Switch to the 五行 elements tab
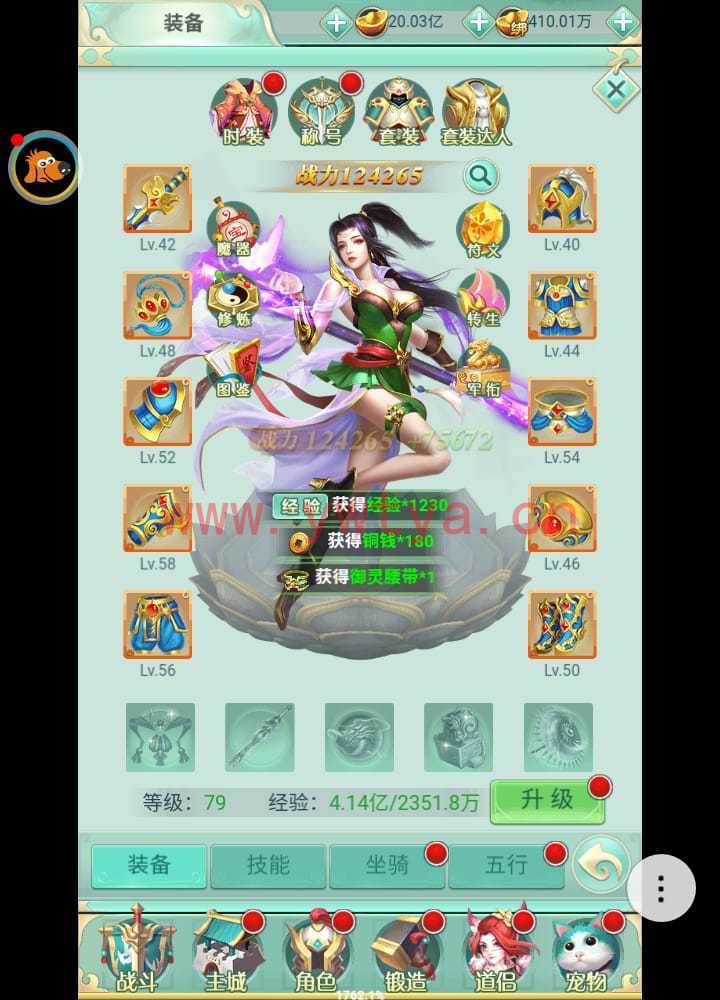Viewport: 720px width, 1000px height. (506, 865)
